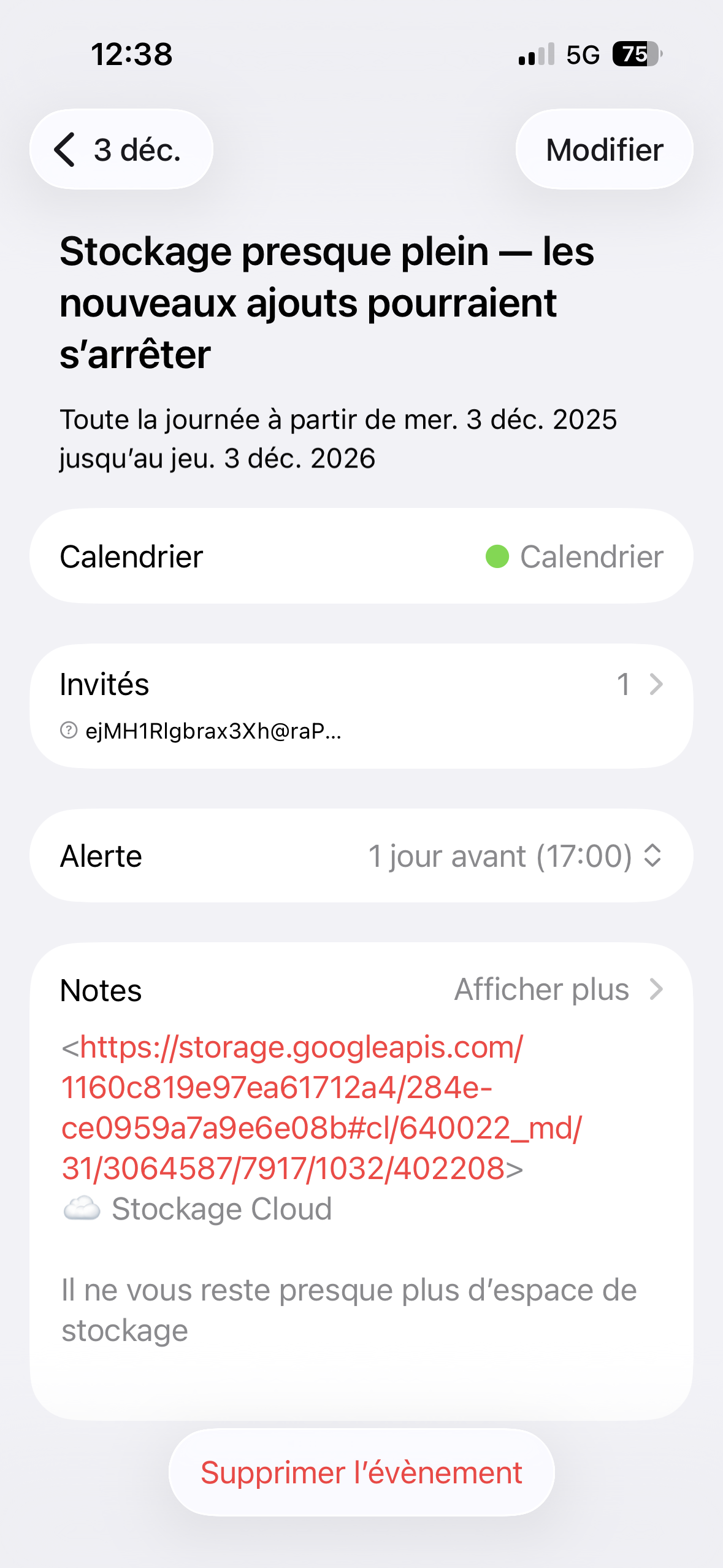The height and width of the screenshot is (1568, 723).
Task: Delete event with Supprimer l'évènement
Action: point(361,1472)
